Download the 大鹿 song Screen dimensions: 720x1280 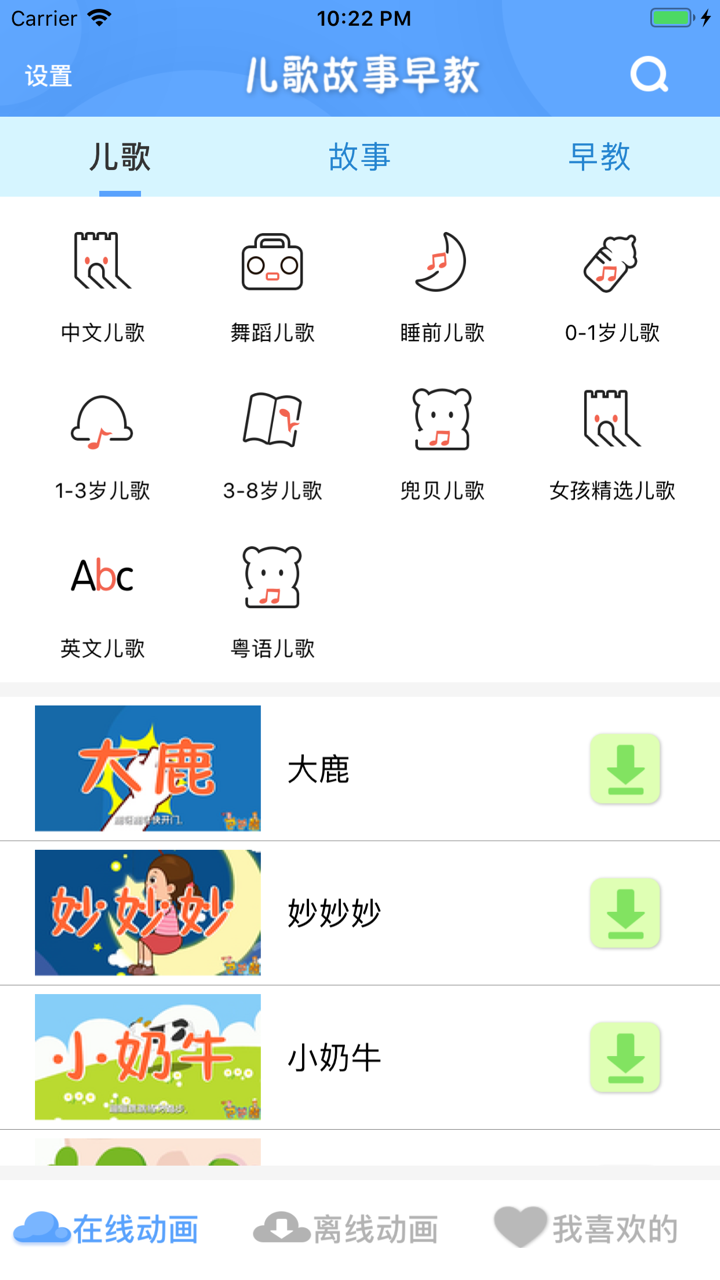tap(624, 769)
